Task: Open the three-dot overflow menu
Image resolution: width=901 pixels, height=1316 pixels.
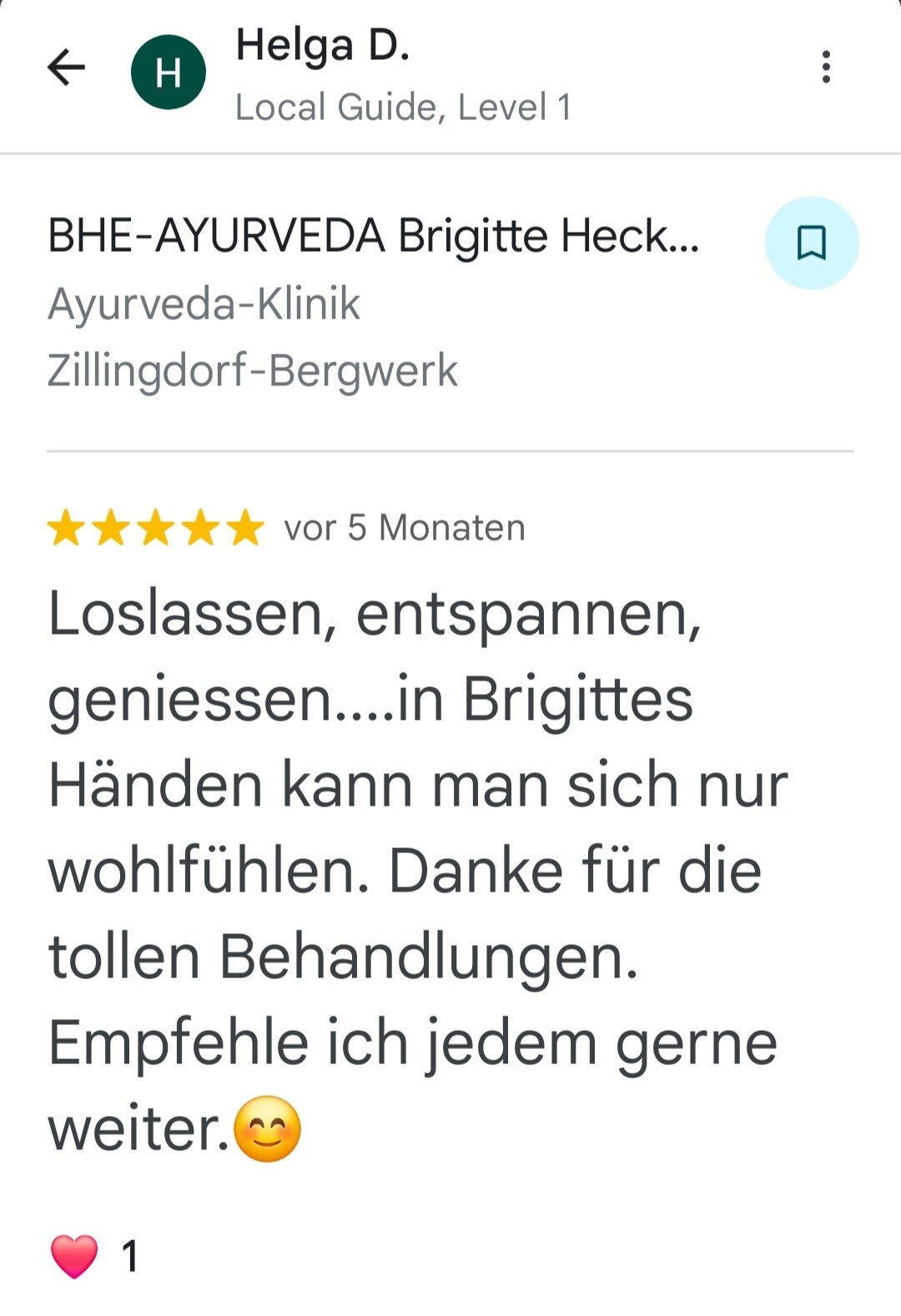Action: click(x=826, y=67)
